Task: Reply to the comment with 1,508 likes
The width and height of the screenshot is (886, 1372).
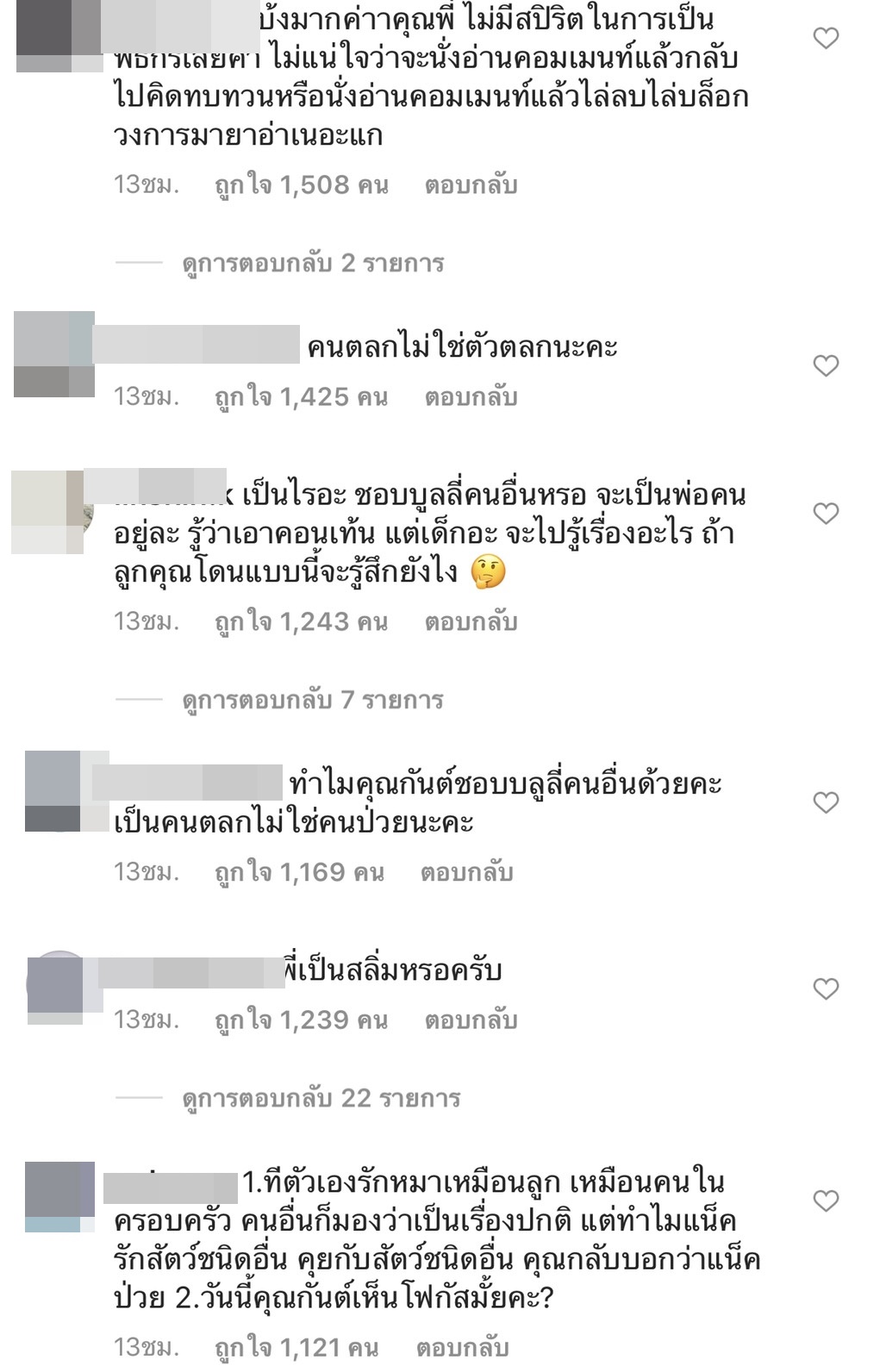Action: [471, 184]
